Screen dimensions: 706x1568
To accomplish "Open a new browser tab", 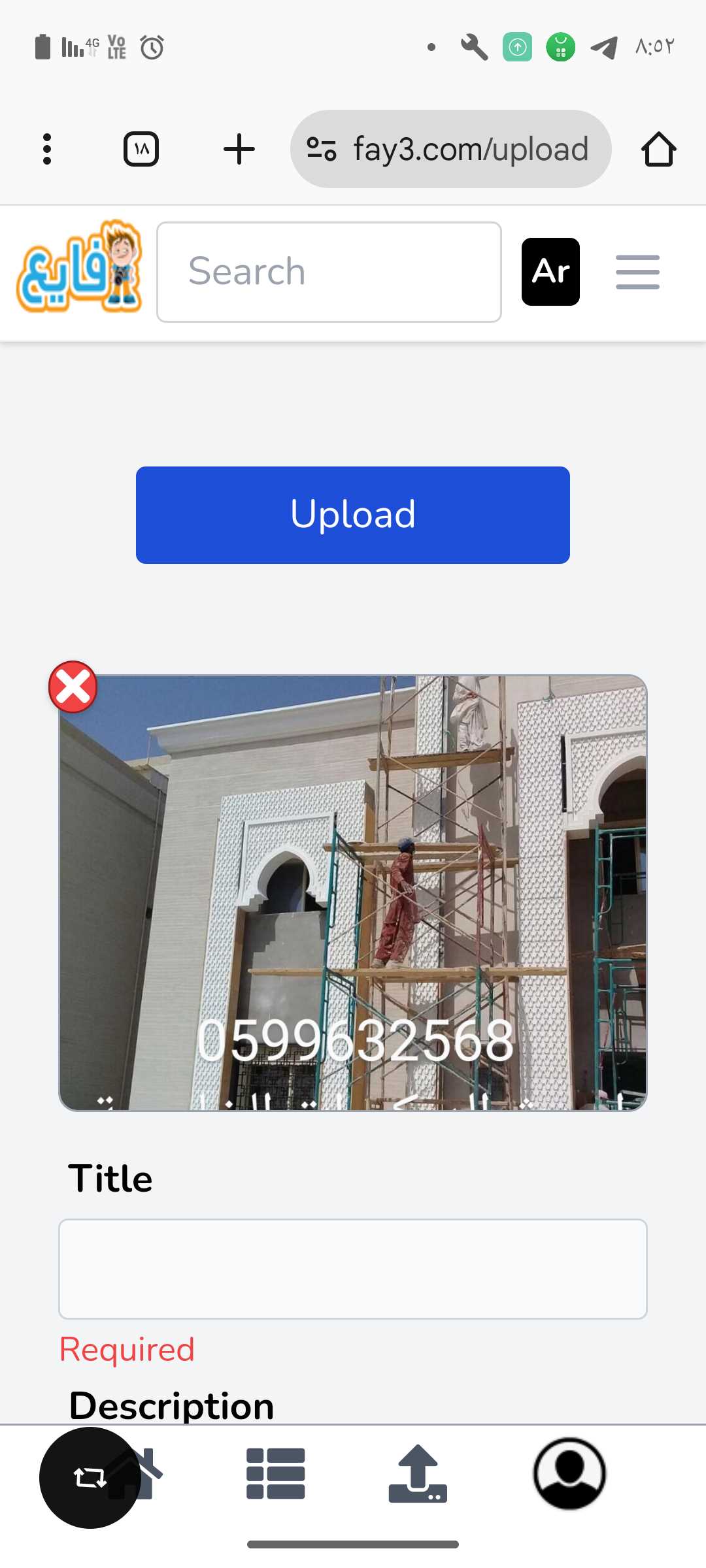I will (x=239, y=149).
